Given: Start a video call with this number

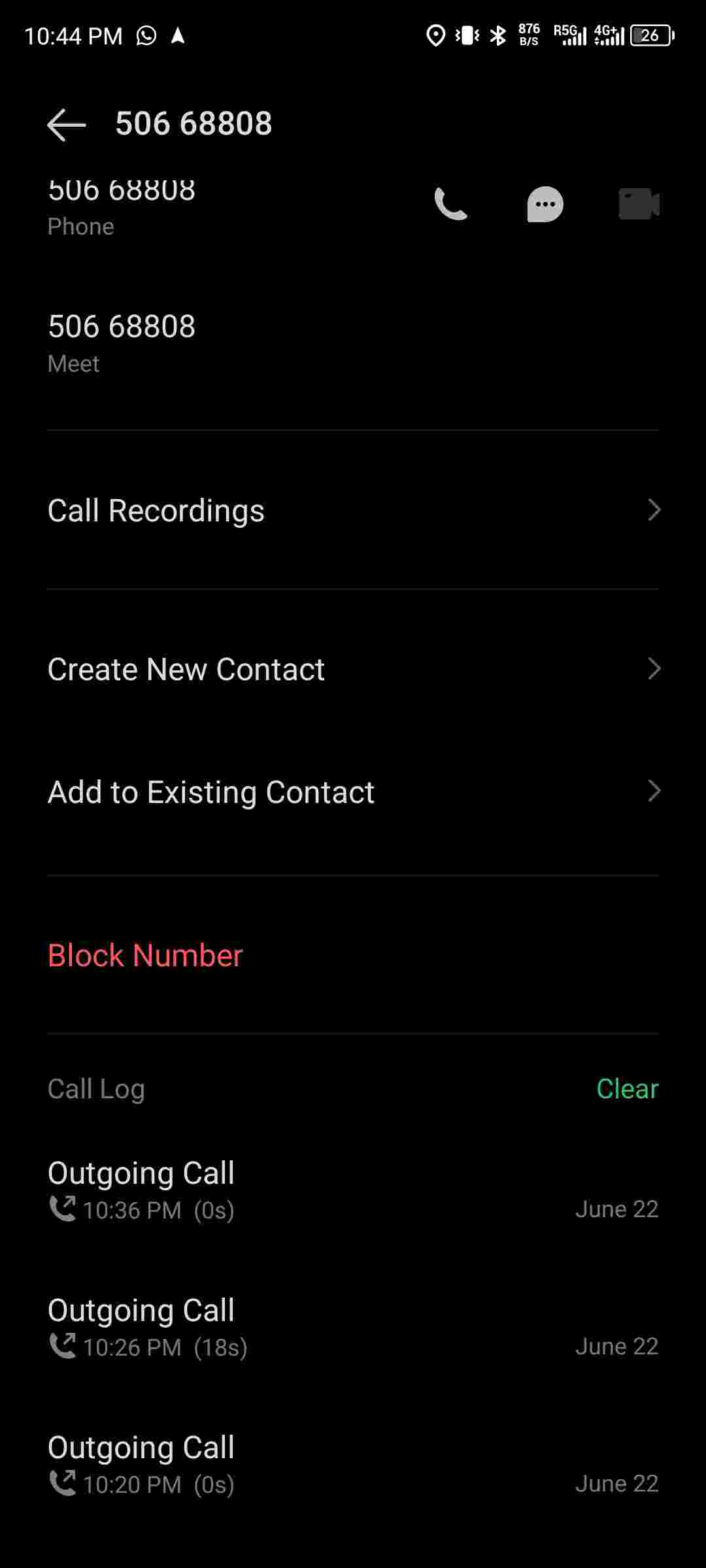Looking at the screenshot, I should point(639,204).
